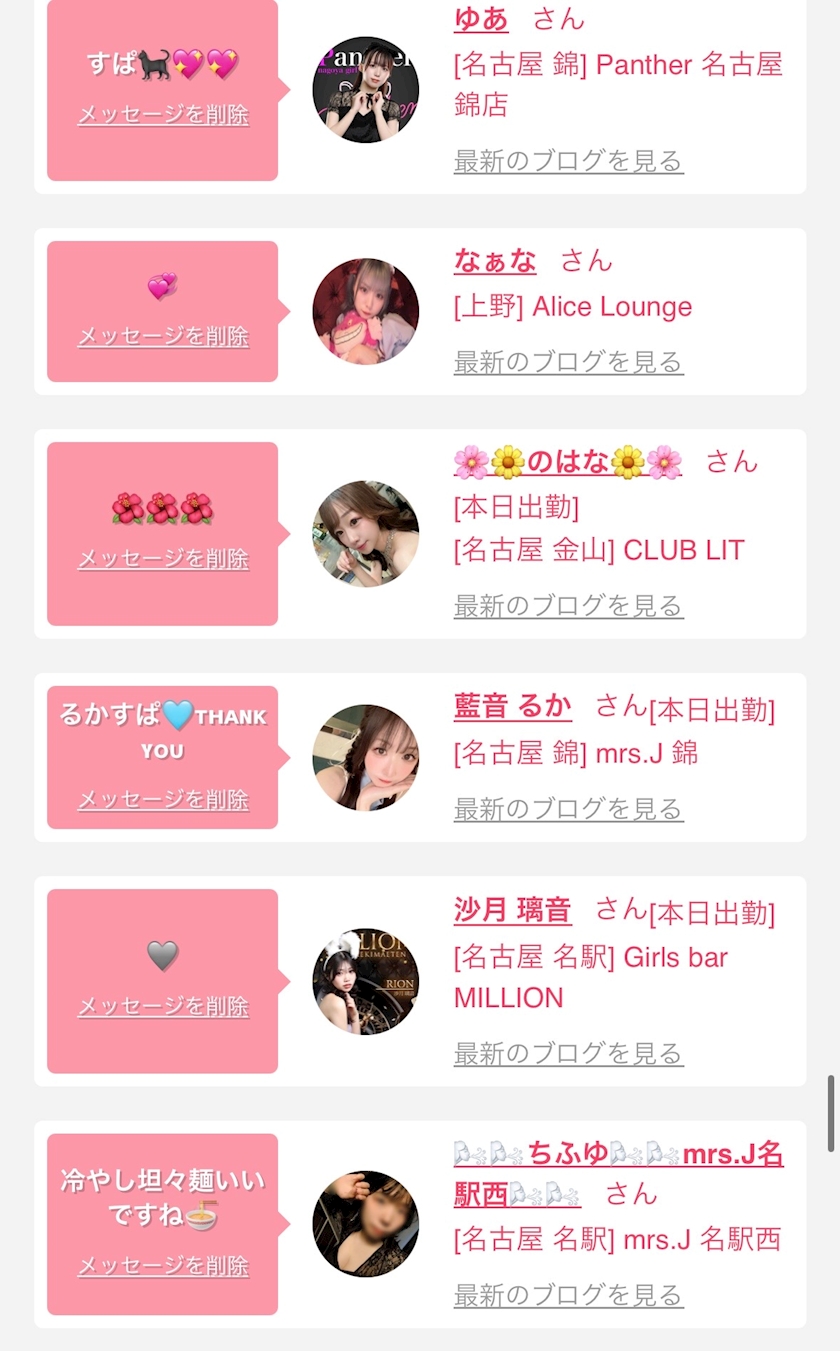This screenshot has width=840, height=1351.
Task: Delete the 冷やし坦々麺 message to ちふゆ
Action: tap(163, 1266)
